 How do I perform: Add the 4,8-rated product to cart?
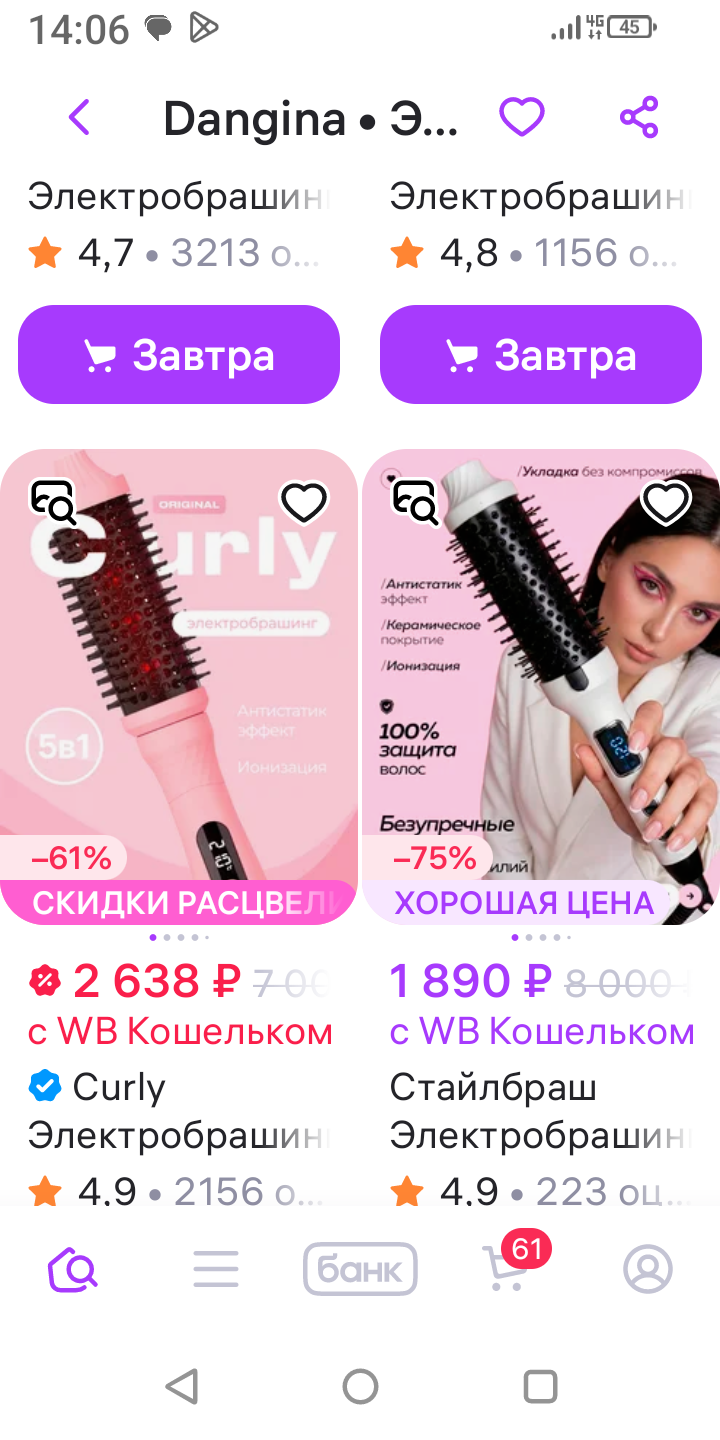pyautogui.click(x=541, y=355)
